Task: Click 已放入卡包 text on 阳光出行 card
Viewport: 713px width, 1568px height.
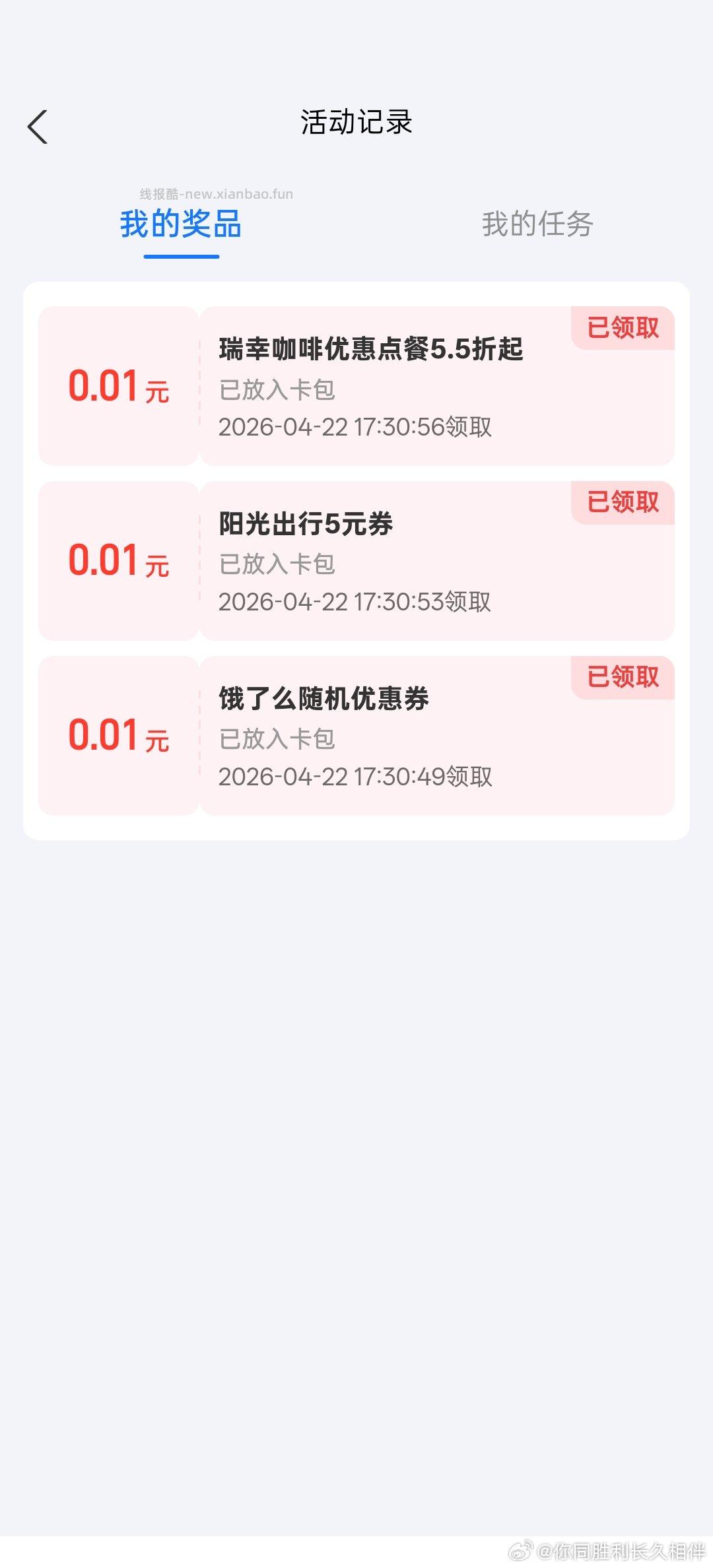Action: (277, 565)
